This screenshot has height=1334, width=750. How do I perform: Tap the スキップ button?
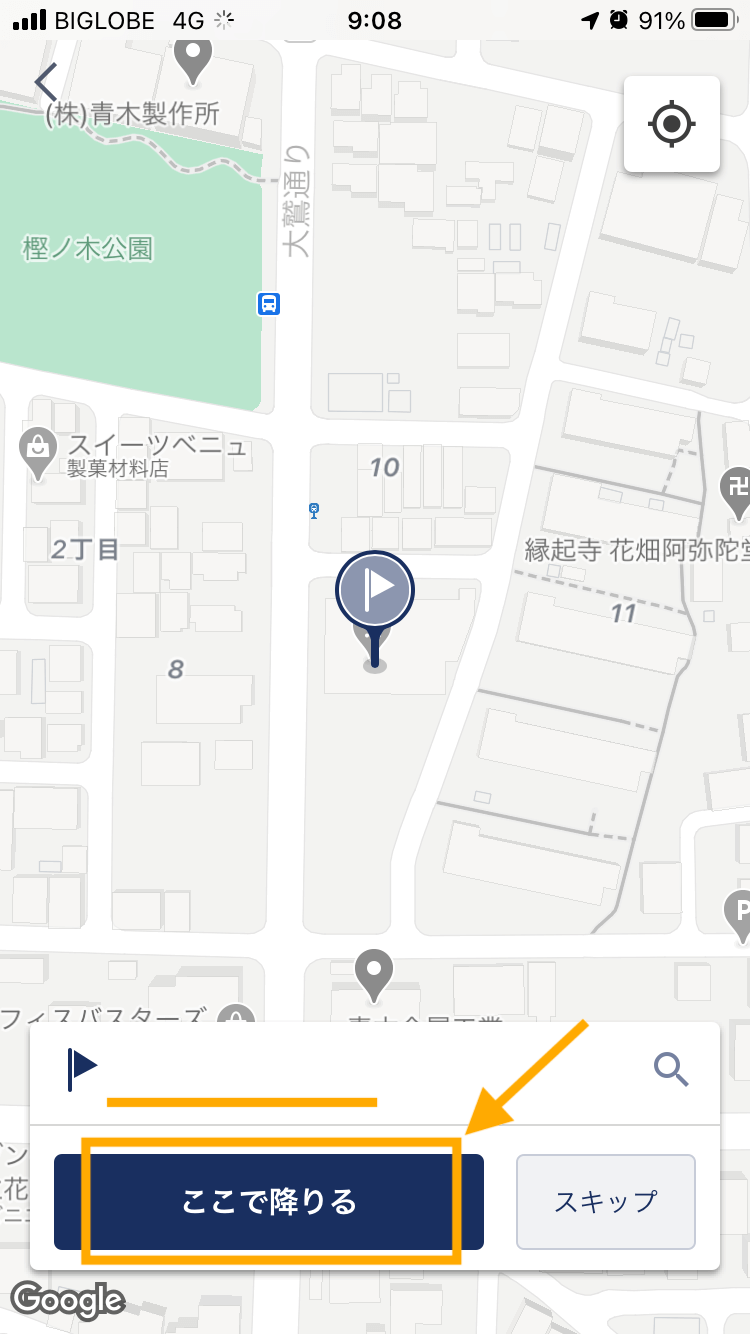[605, 1201]
